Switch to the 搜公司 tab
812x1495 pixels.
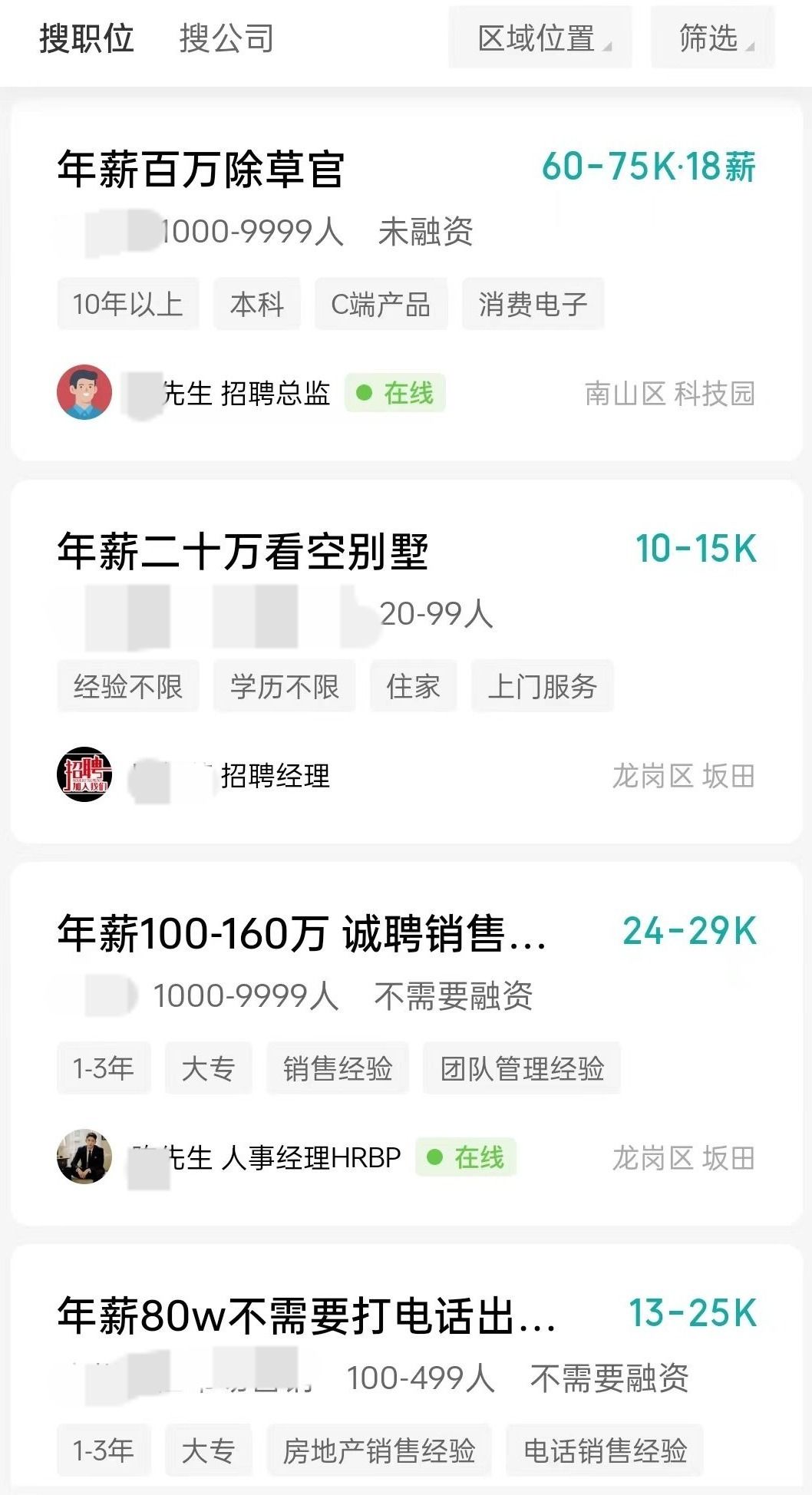226,38
